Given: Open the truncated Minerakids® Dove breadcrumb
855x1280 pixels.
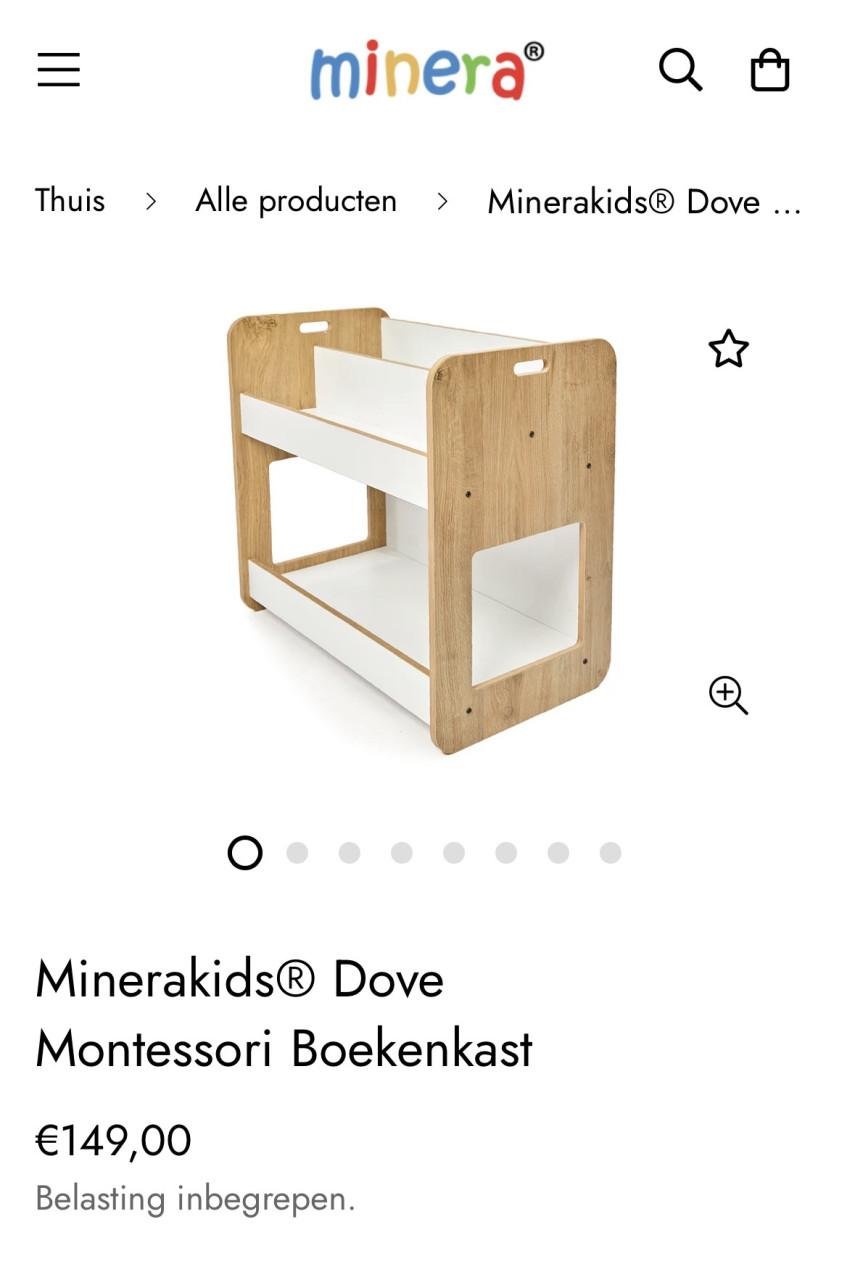Looking at the screenshot, I should pos(643,201).
